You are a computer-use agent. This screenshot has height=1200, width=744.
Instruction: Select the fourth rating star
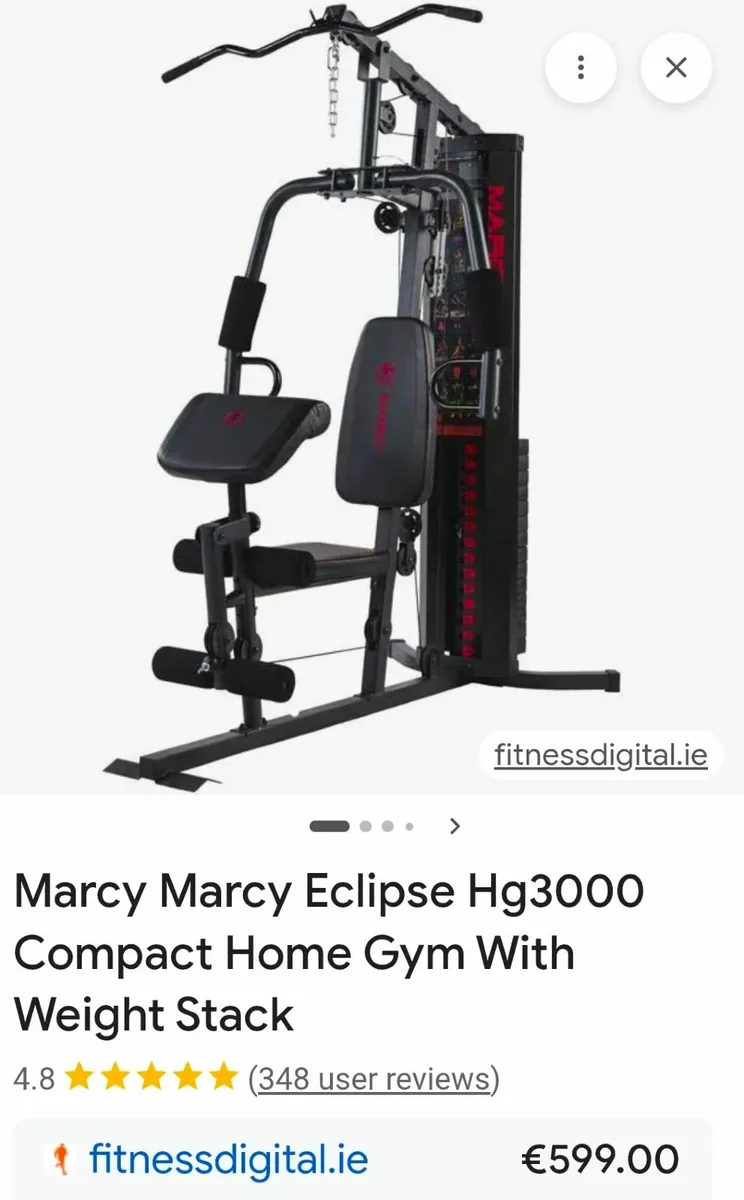[x=184, y=1078]
